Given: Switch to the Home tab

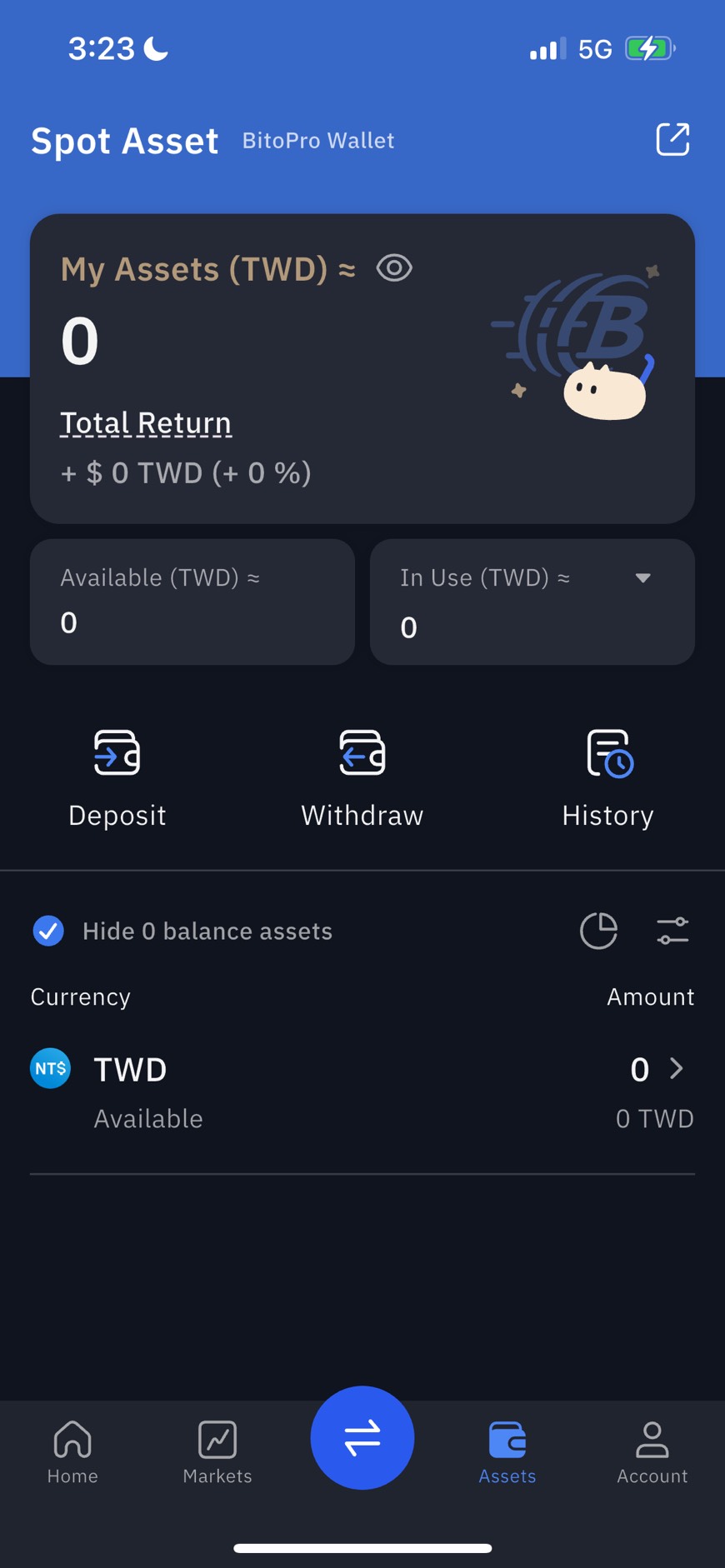Looking at the screenshot, I should click(x=72, y=1452).
